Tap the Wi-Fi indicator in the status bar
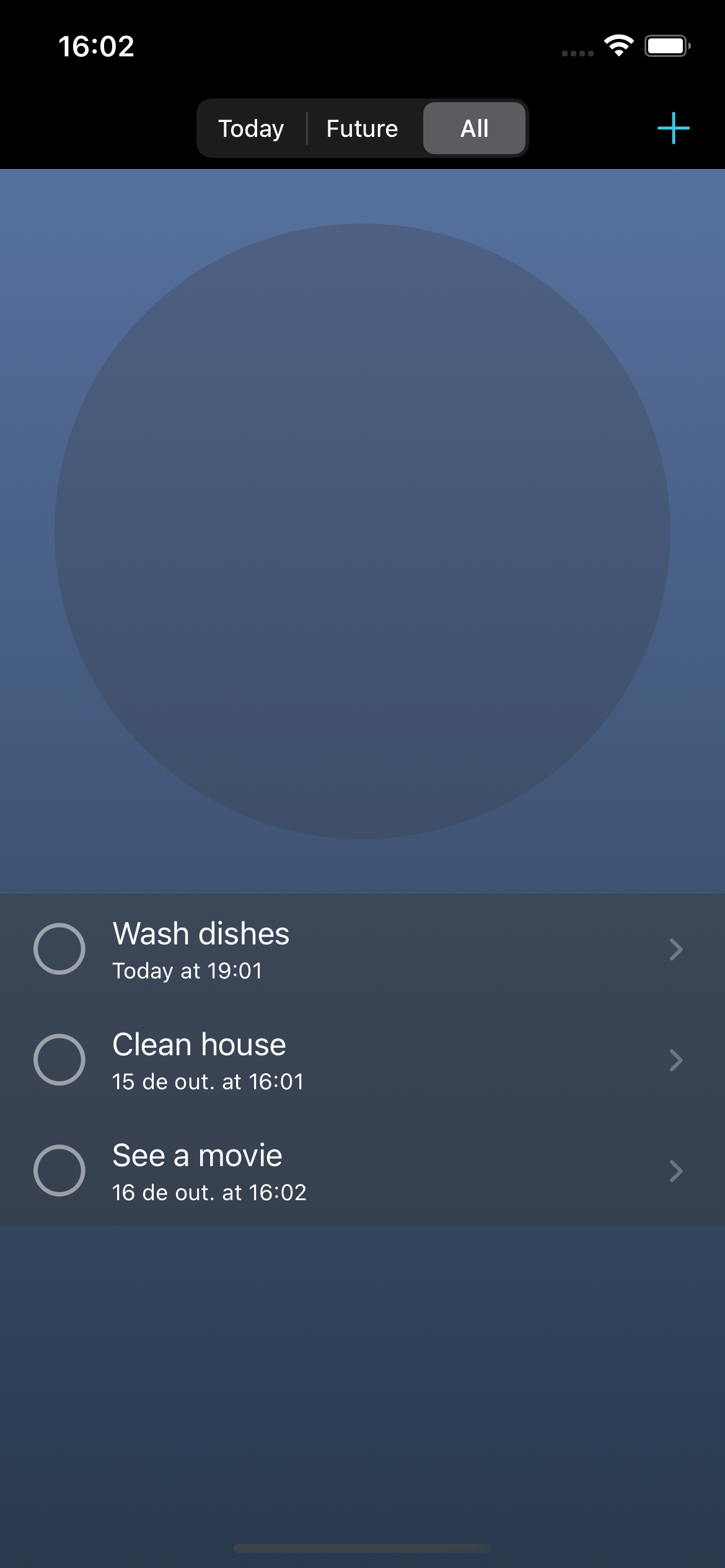 [618, 45]
